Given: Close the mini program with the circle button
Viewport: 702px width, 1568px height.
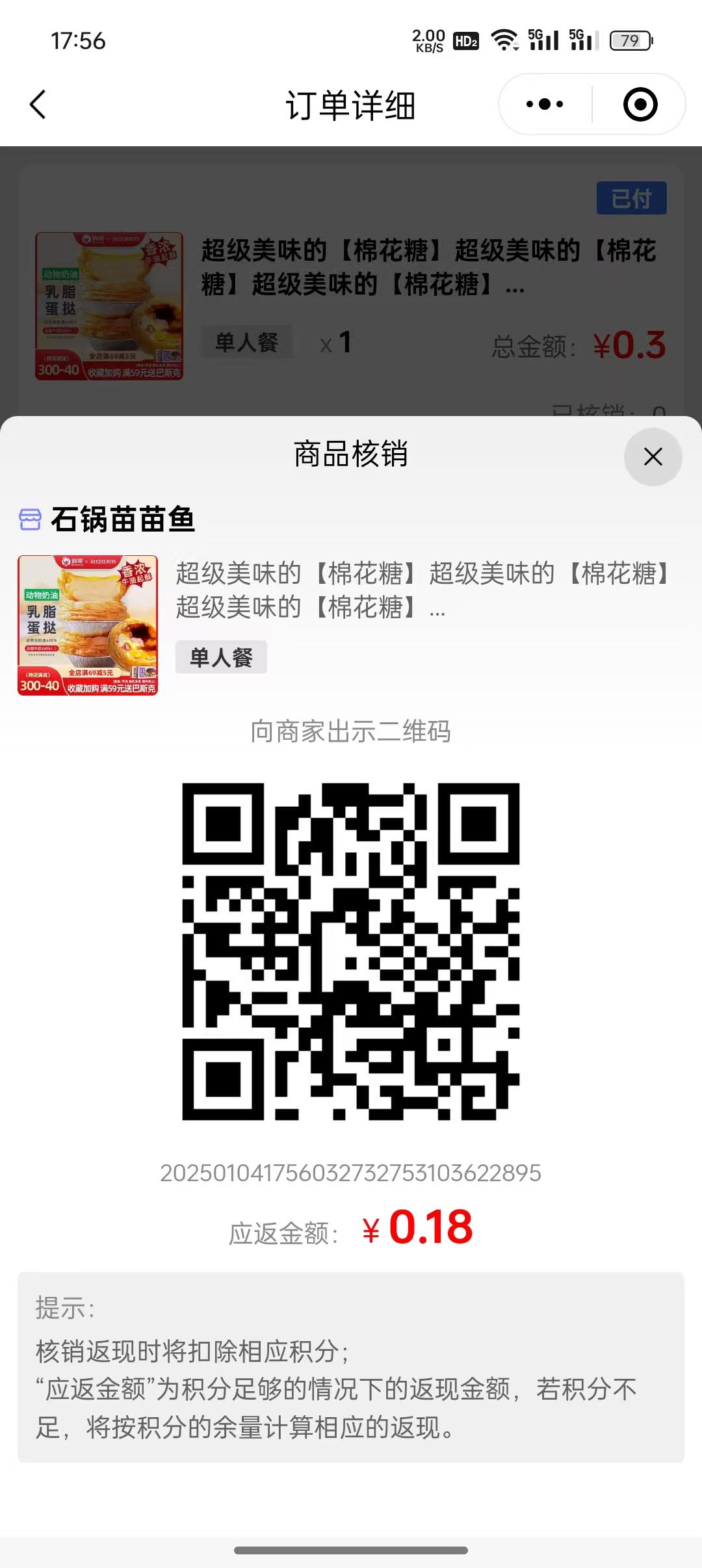Looking at the screenshot, I should tap(640, 105).
